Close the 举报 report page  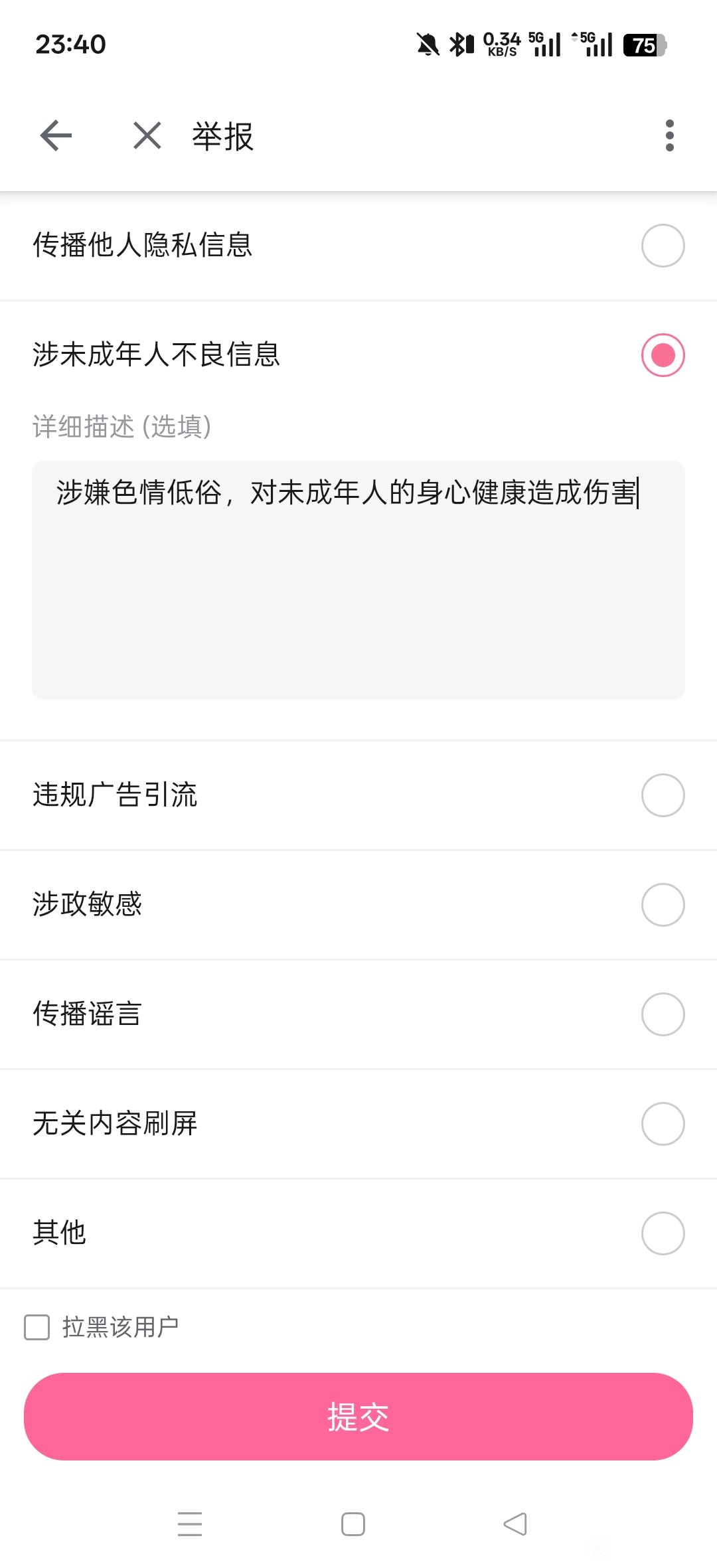pyautogui.click(x=147, y=136)
